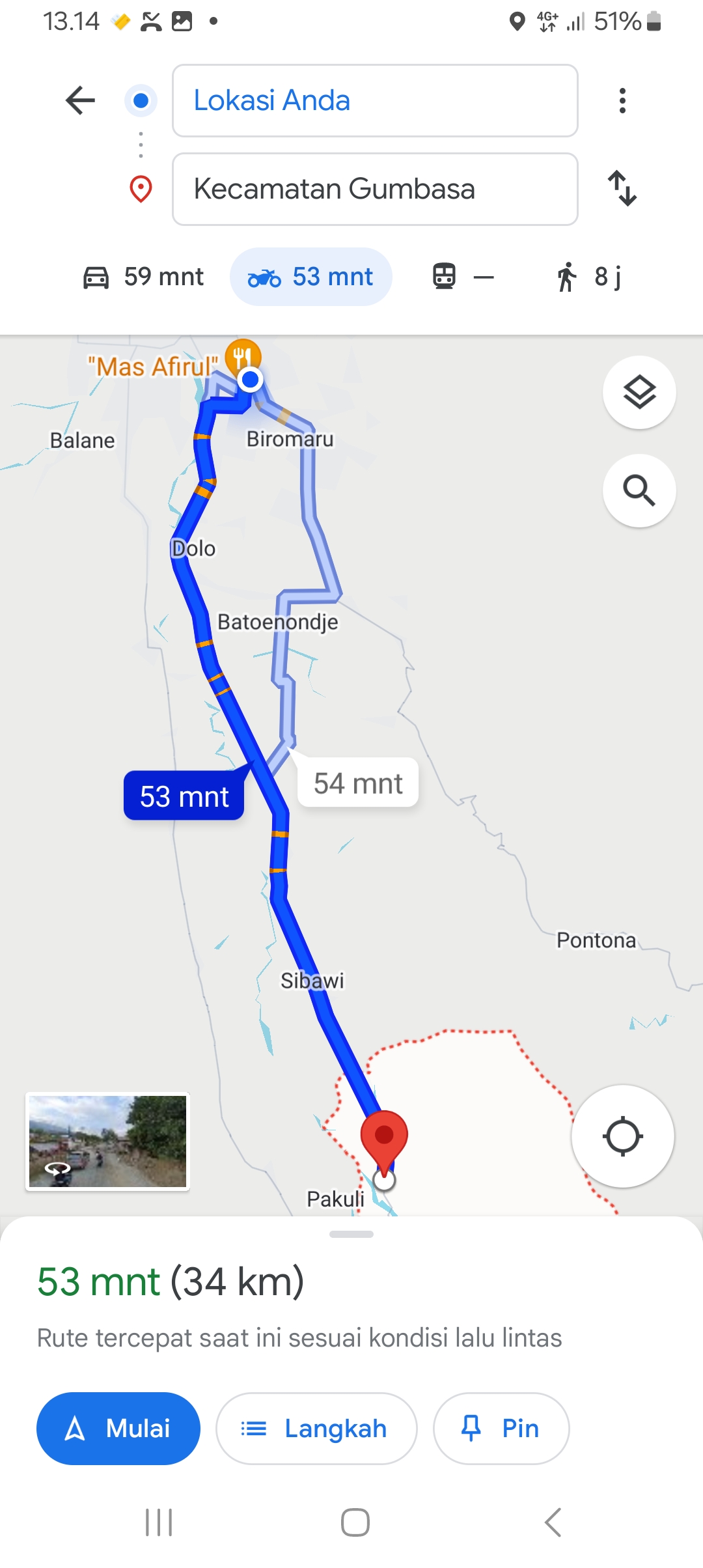The image size is (703, 1568).
Task: Start navigation with Mulai
Action: tap(118, 1429)
